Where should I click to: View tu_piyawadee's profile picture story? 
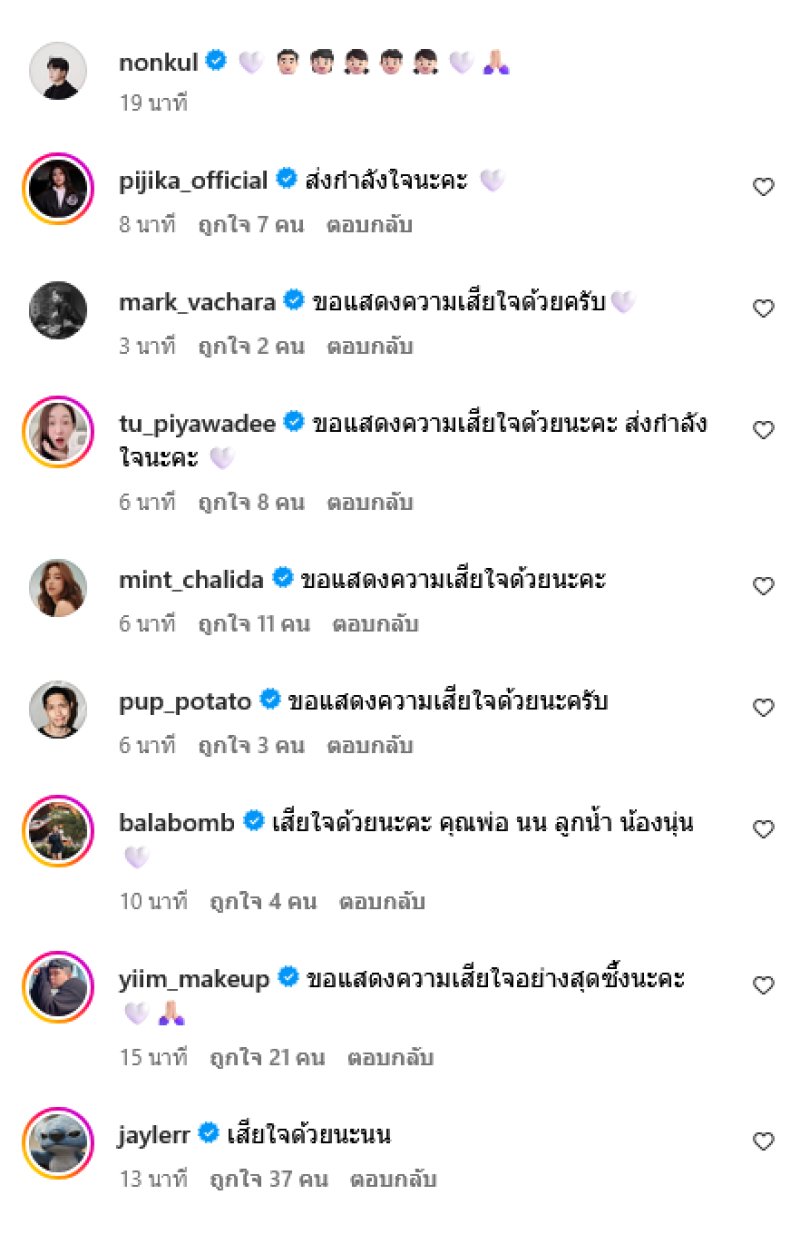pos(58,431)
